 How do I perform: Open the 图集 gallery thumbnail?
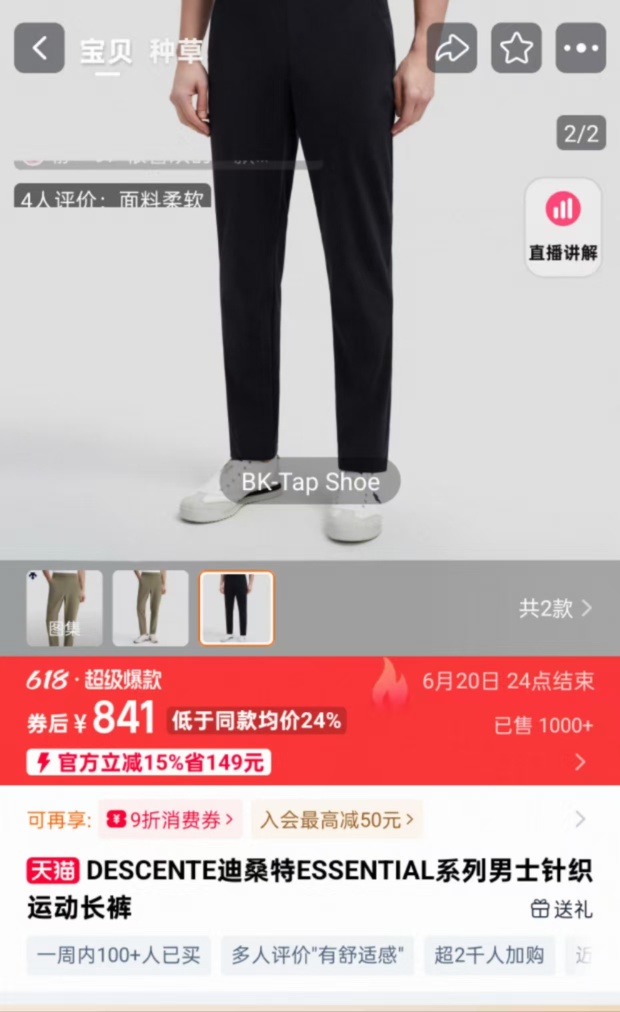tap(64, 608)
